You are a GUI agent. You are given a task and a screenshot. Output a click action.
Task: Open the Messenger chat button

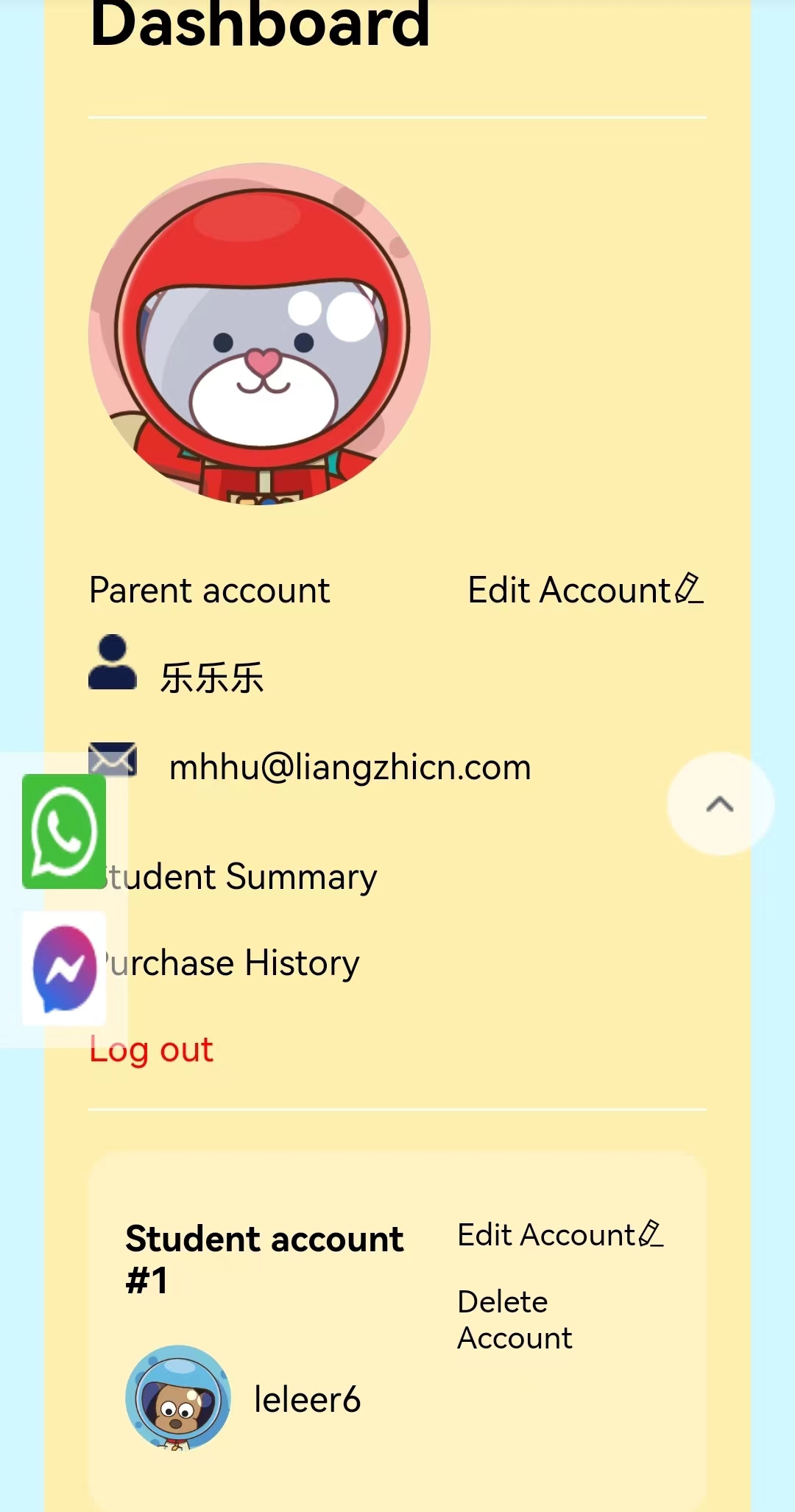64,968
